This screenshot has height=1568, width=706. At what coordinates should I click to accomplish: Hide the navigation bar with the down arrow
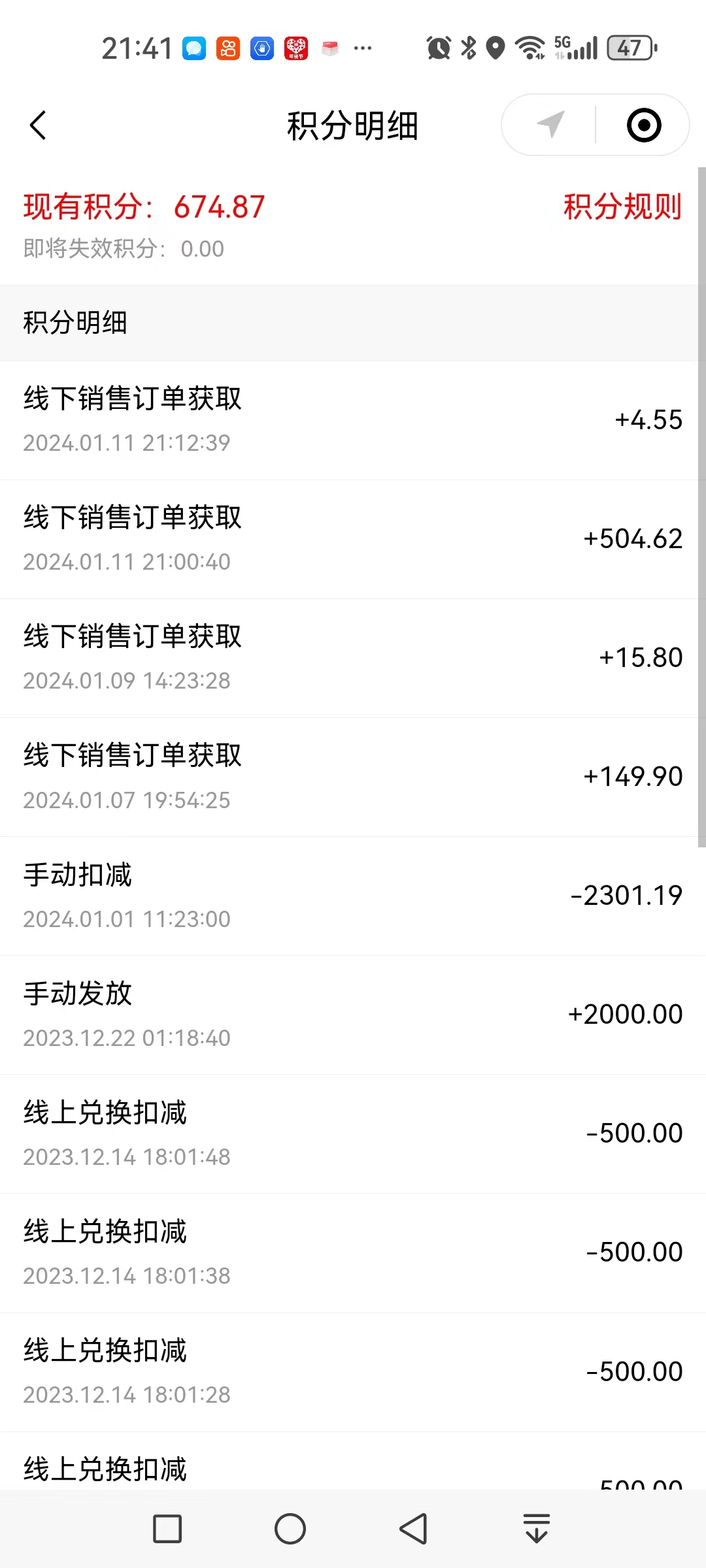tap(537, 1529)
